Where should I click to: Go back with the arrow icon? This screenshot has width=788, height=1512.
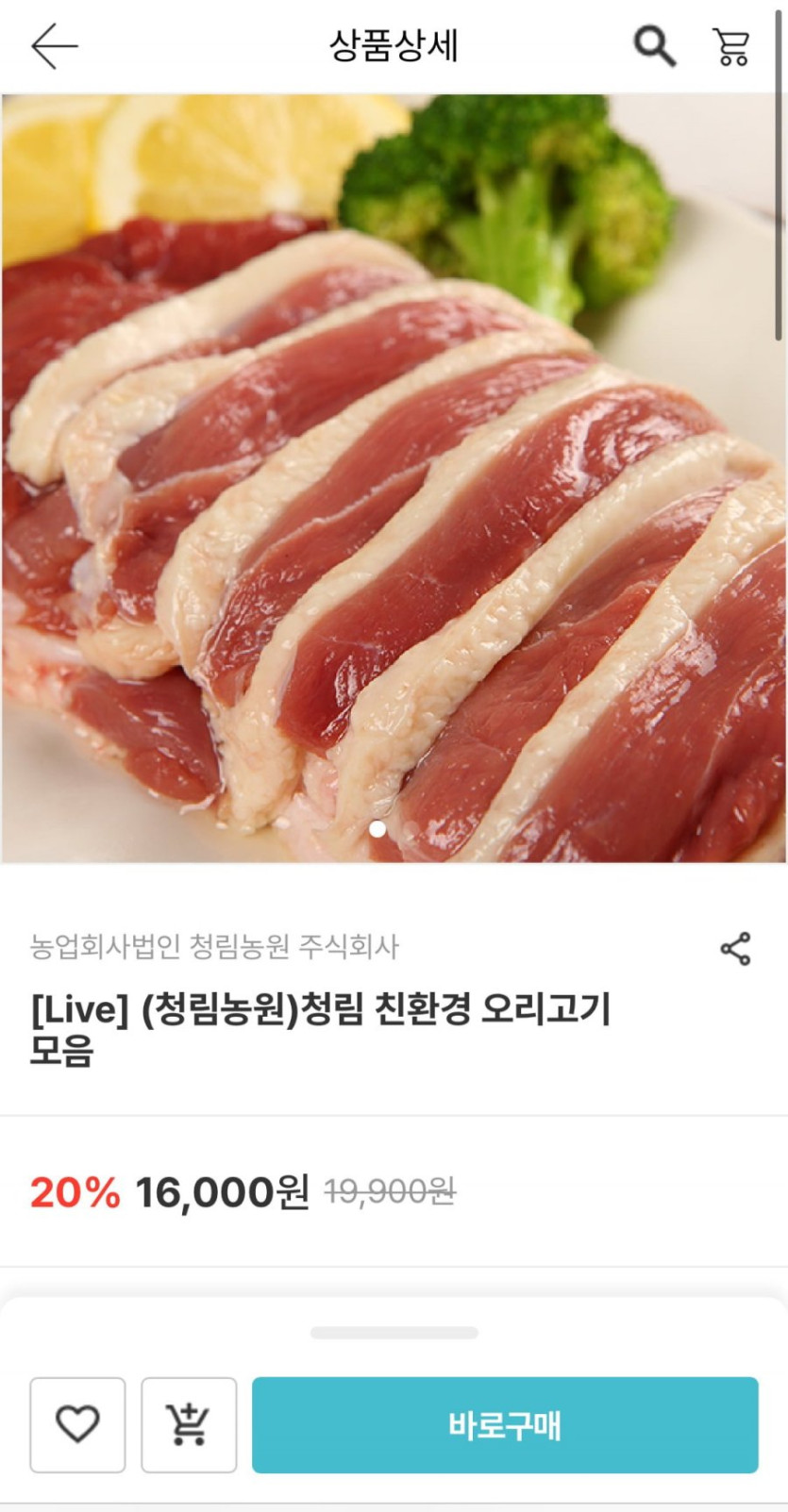click(x=54, y=46)
